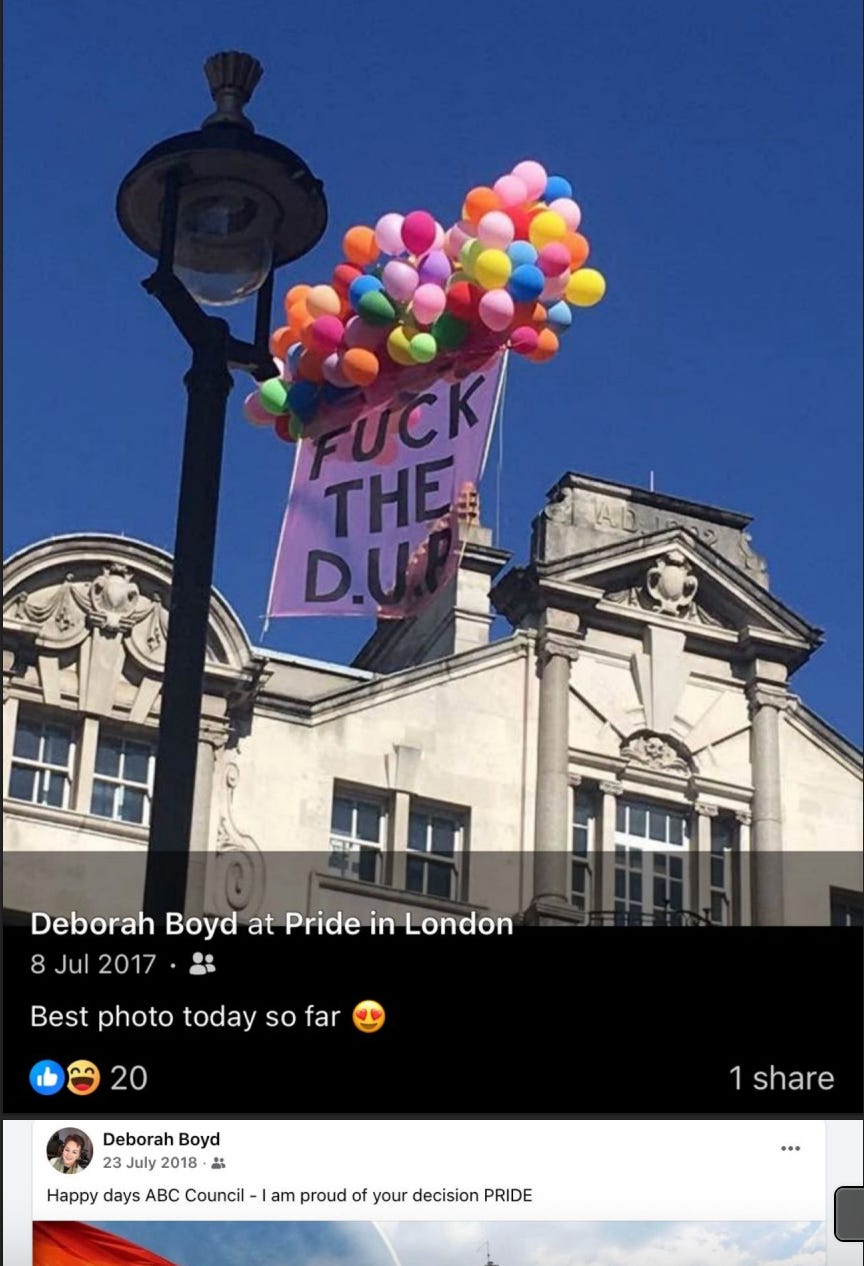Open Deborah Boyd's profile from the photo caption

click(x=134, y=924)
